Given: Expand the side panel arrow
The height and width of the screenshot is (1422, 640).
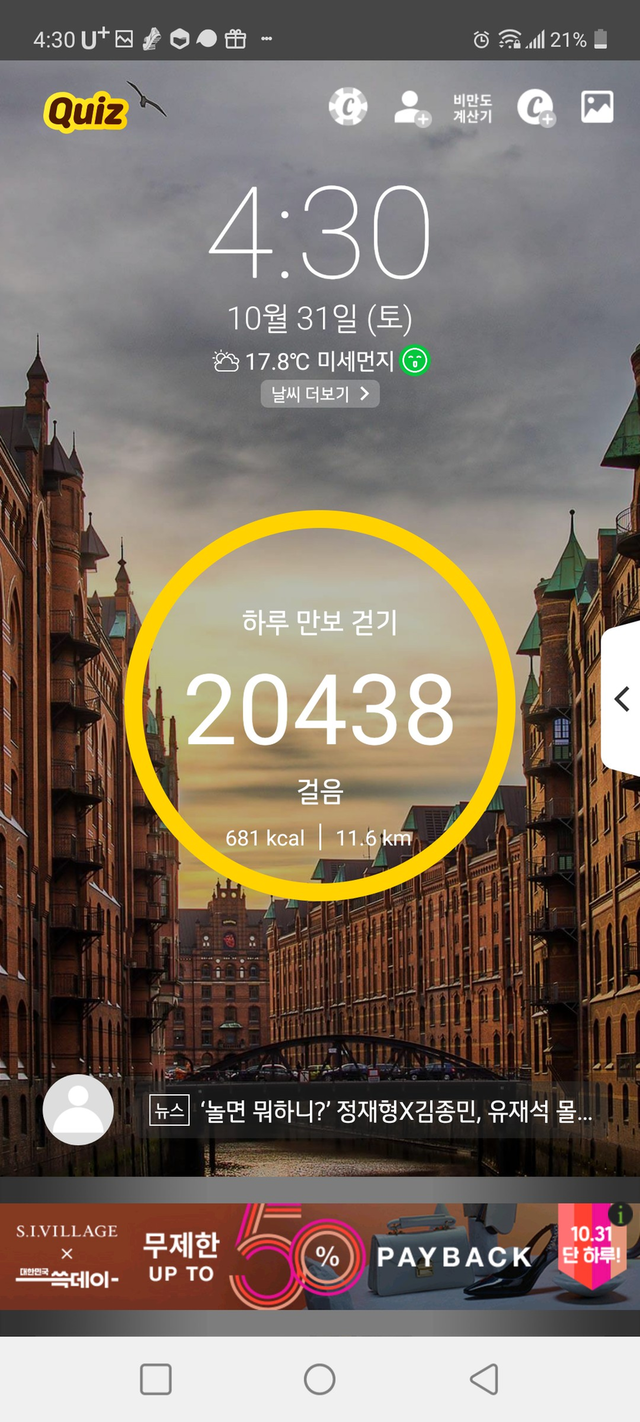Looking at the screenshot, I should [x=621, y=699].
